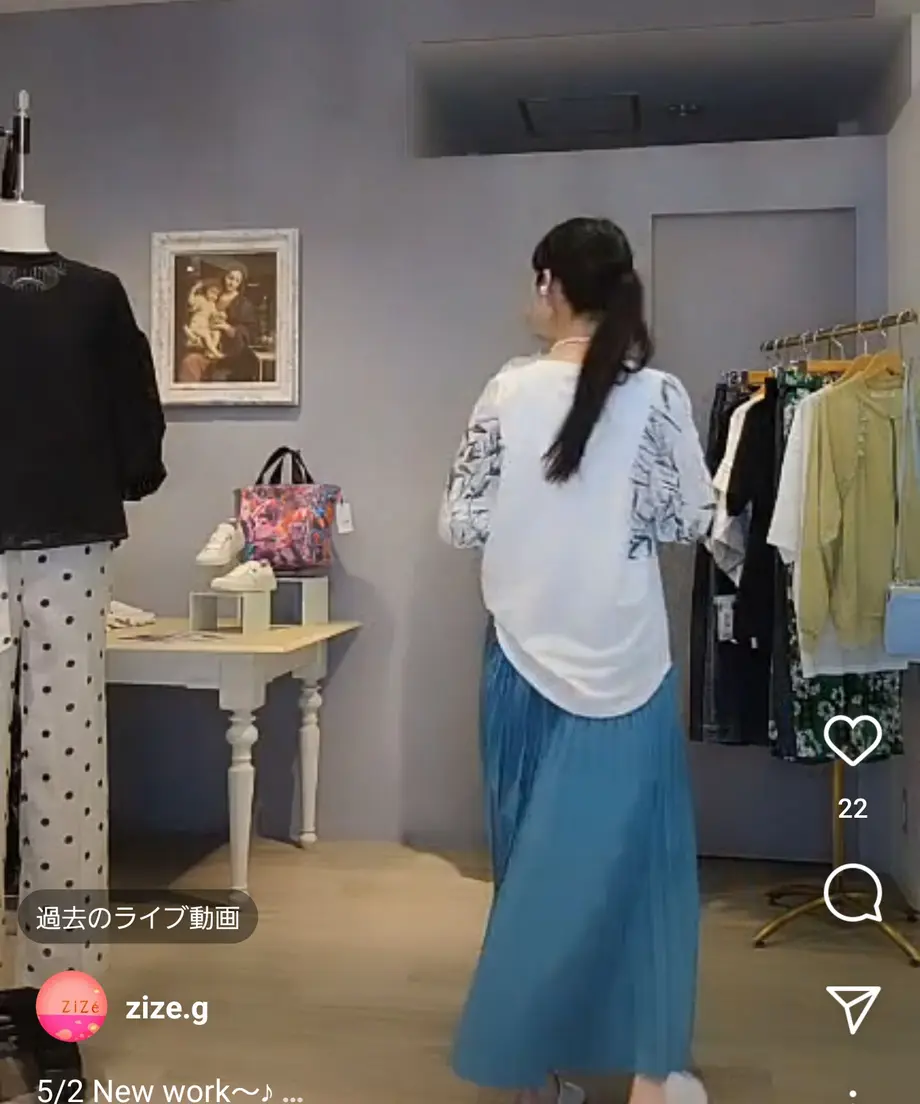Open the zize.g profile avatar
This screenshot has height=1104, width=920.
[71, 1006]
